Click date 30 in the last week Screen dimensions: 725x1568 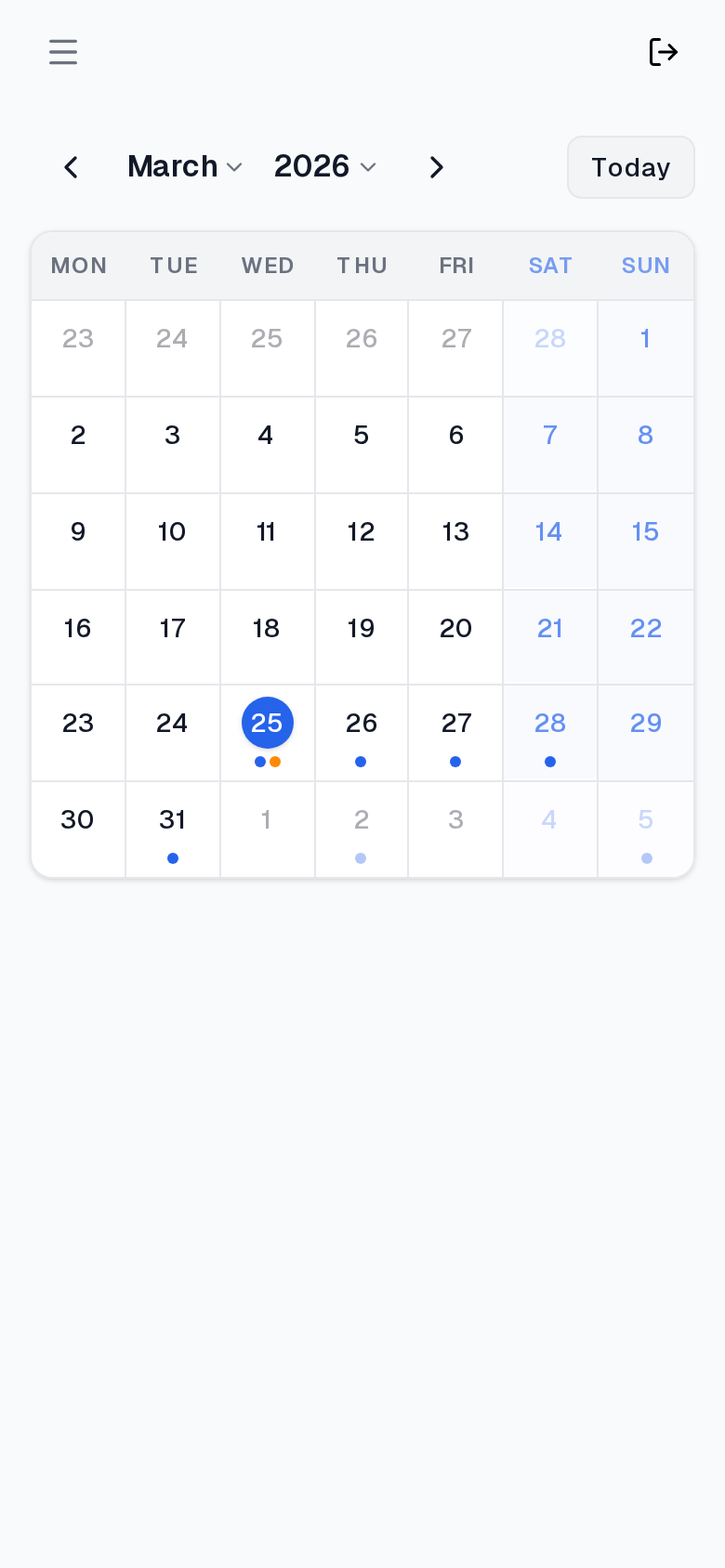(78, 819)
